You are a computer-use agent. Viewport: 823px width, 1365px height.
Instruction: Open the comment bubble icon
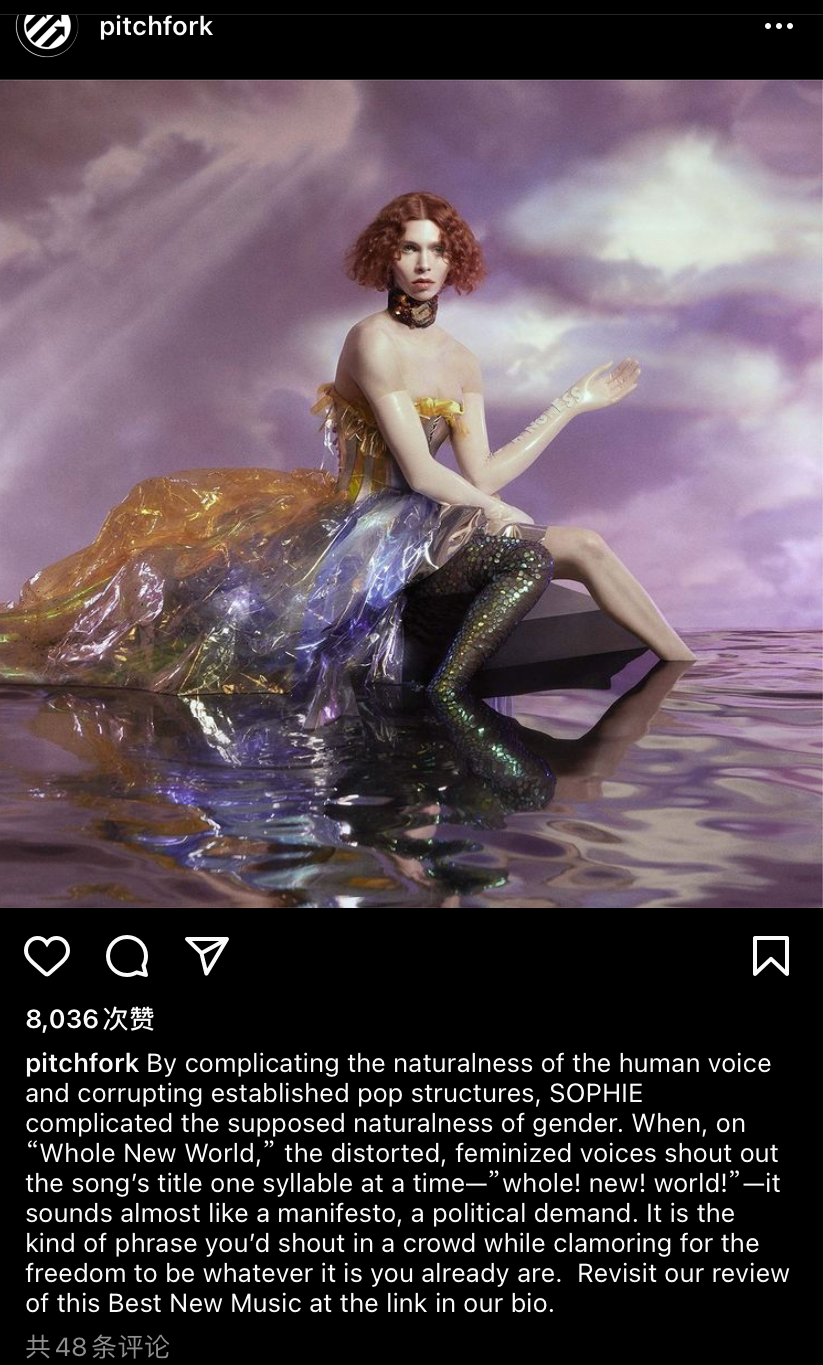coord(127,956)
